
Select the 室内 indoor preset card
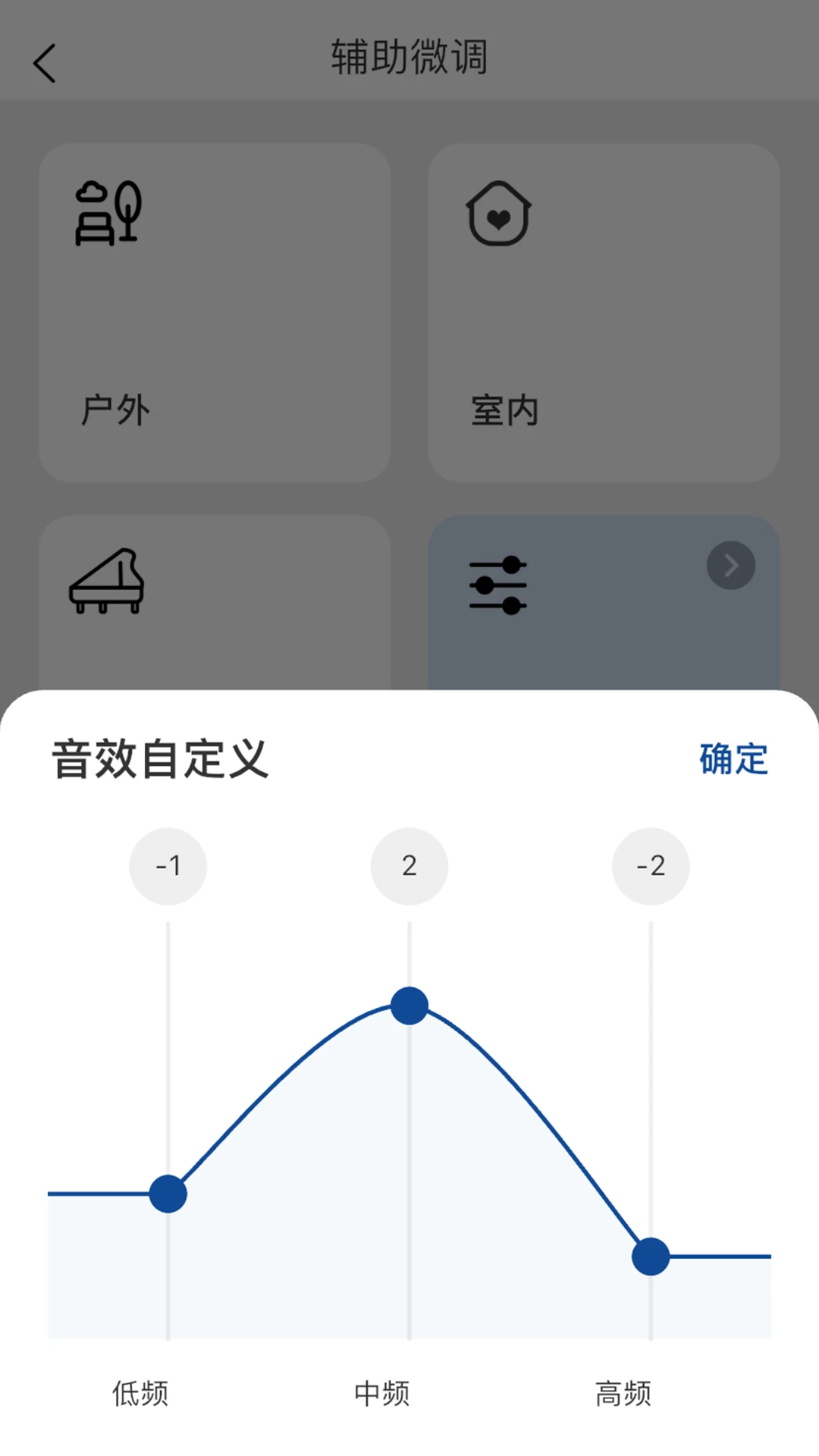pyautogui.click(x=604, y=312)
